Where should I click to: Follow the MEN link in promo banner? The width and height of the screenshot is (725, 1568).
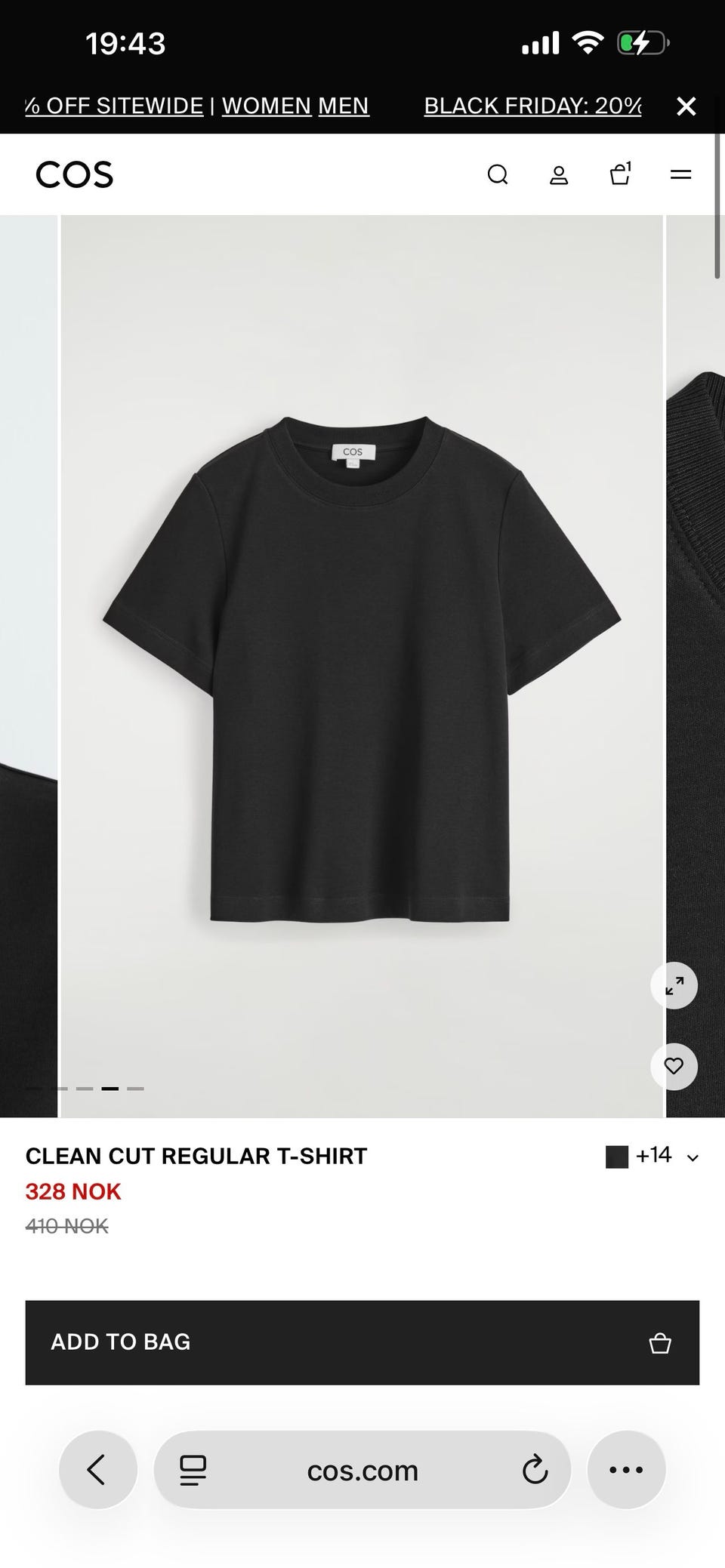tap(344, 106)
